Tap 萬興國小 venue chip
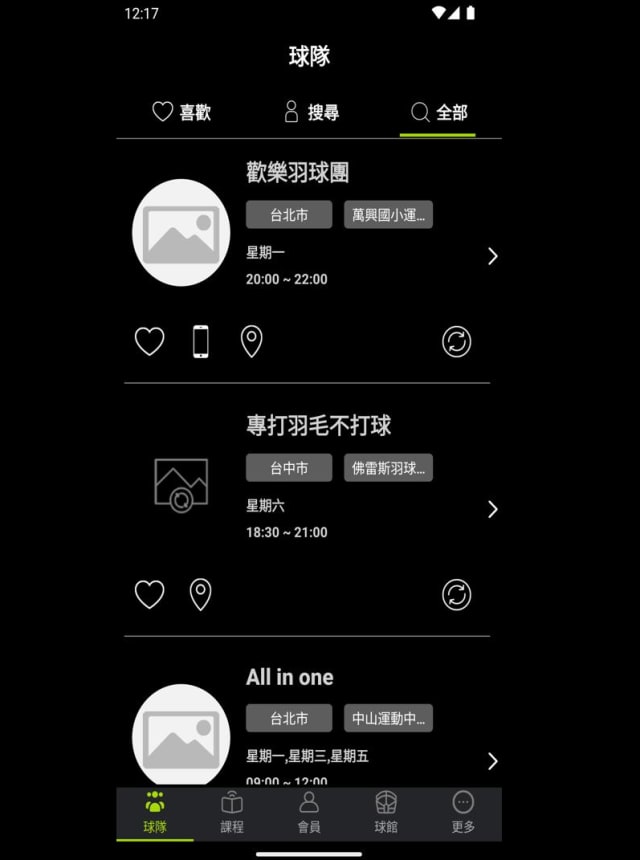Screen dimensions: 640x860 [388, 215]
